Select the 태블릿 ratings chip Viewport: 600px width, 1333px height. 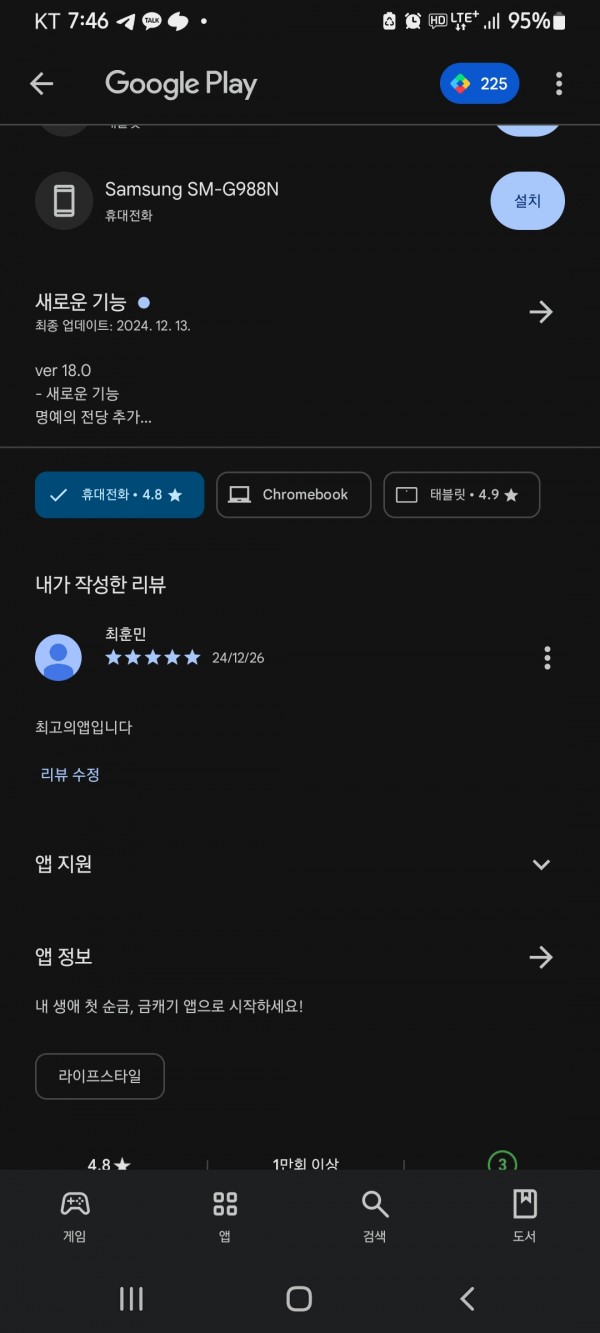pyautogui.click(x=461, y=495)
